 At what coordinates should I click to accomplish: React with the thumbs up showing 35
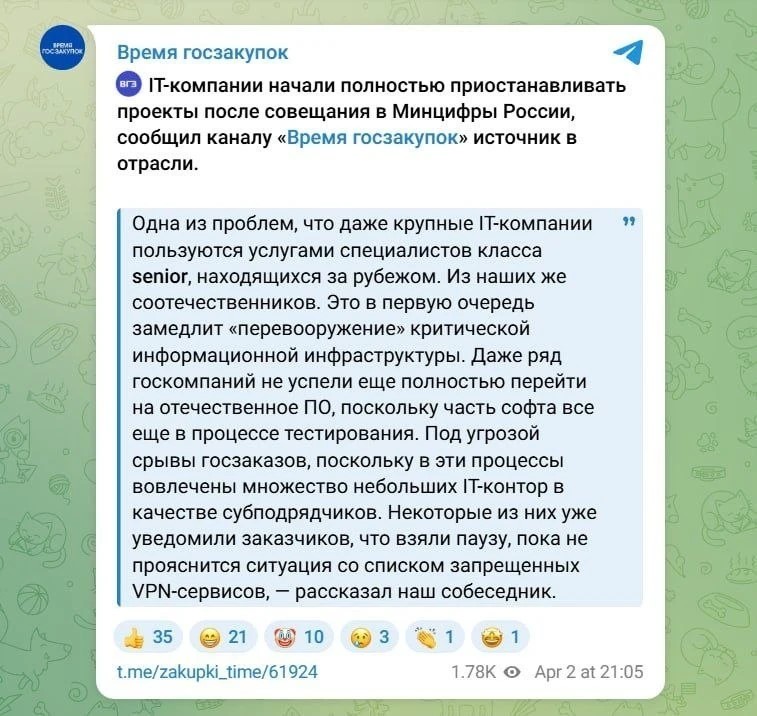click(145, 636)
